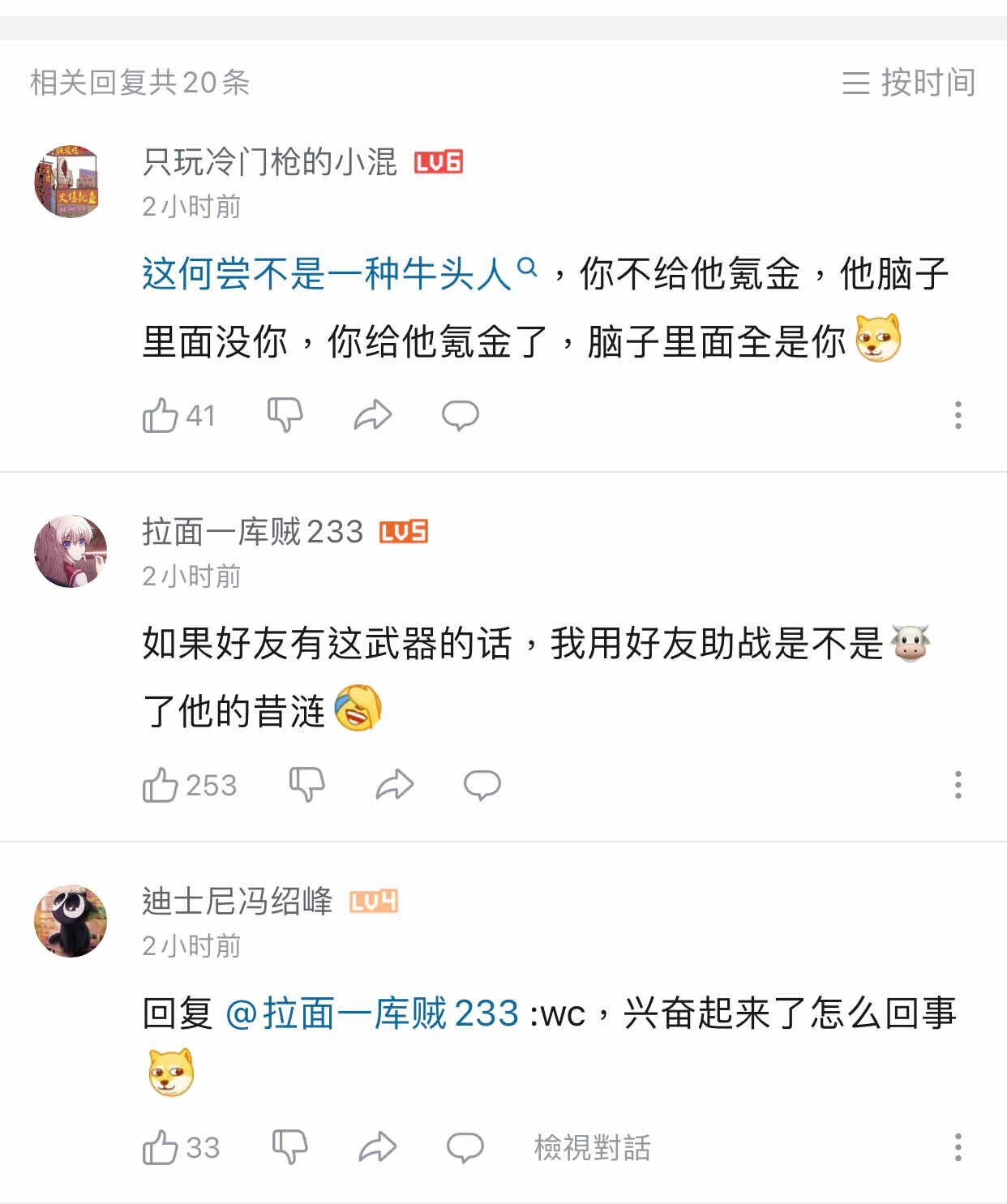The image size is (1007, 1204).
Task: Open profile of 拉面一库贼233
Action: [x=252, y=532]
